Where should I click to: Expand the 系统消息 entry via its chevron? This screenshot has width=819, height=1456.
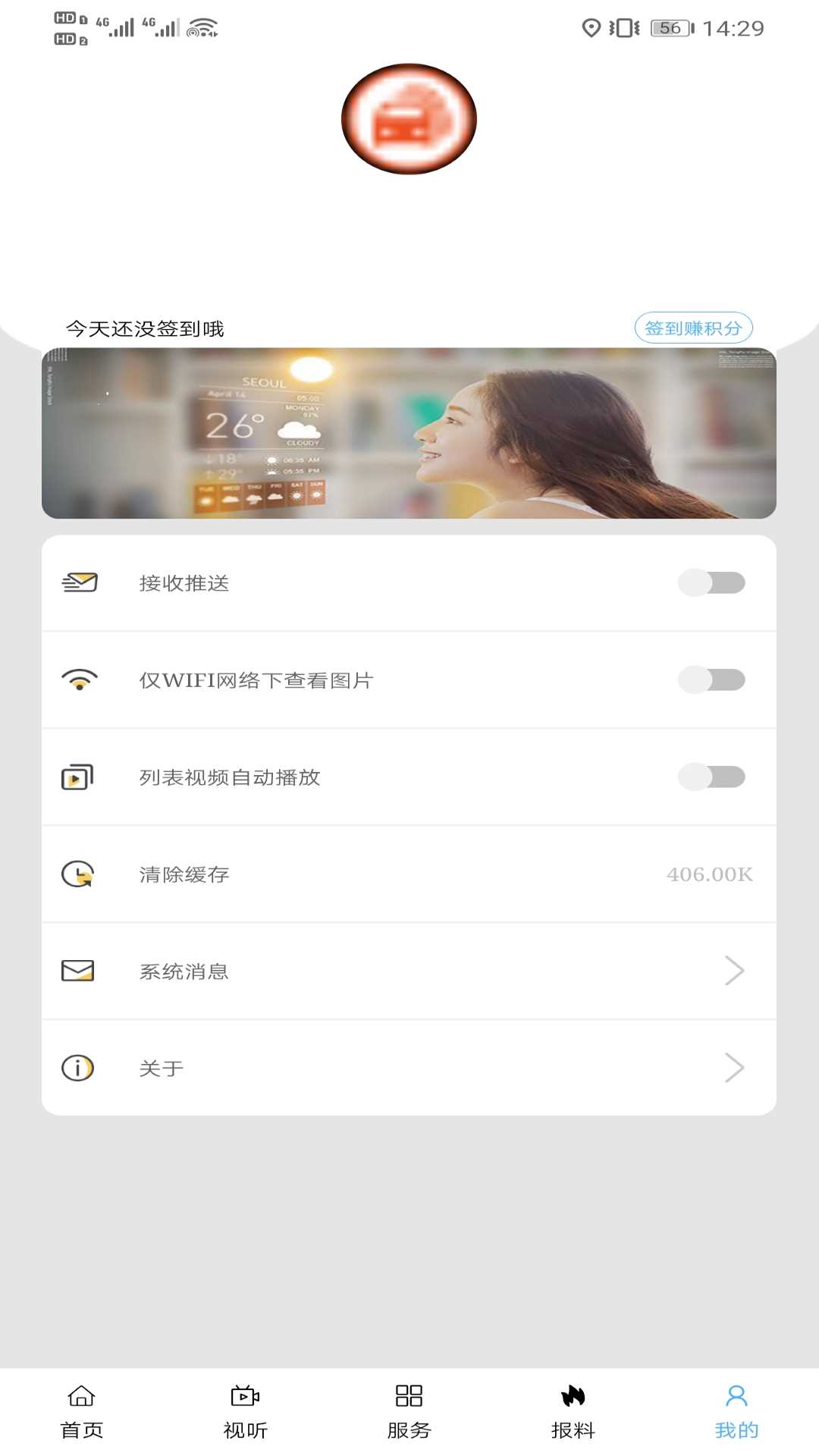(x=733, y=971)
